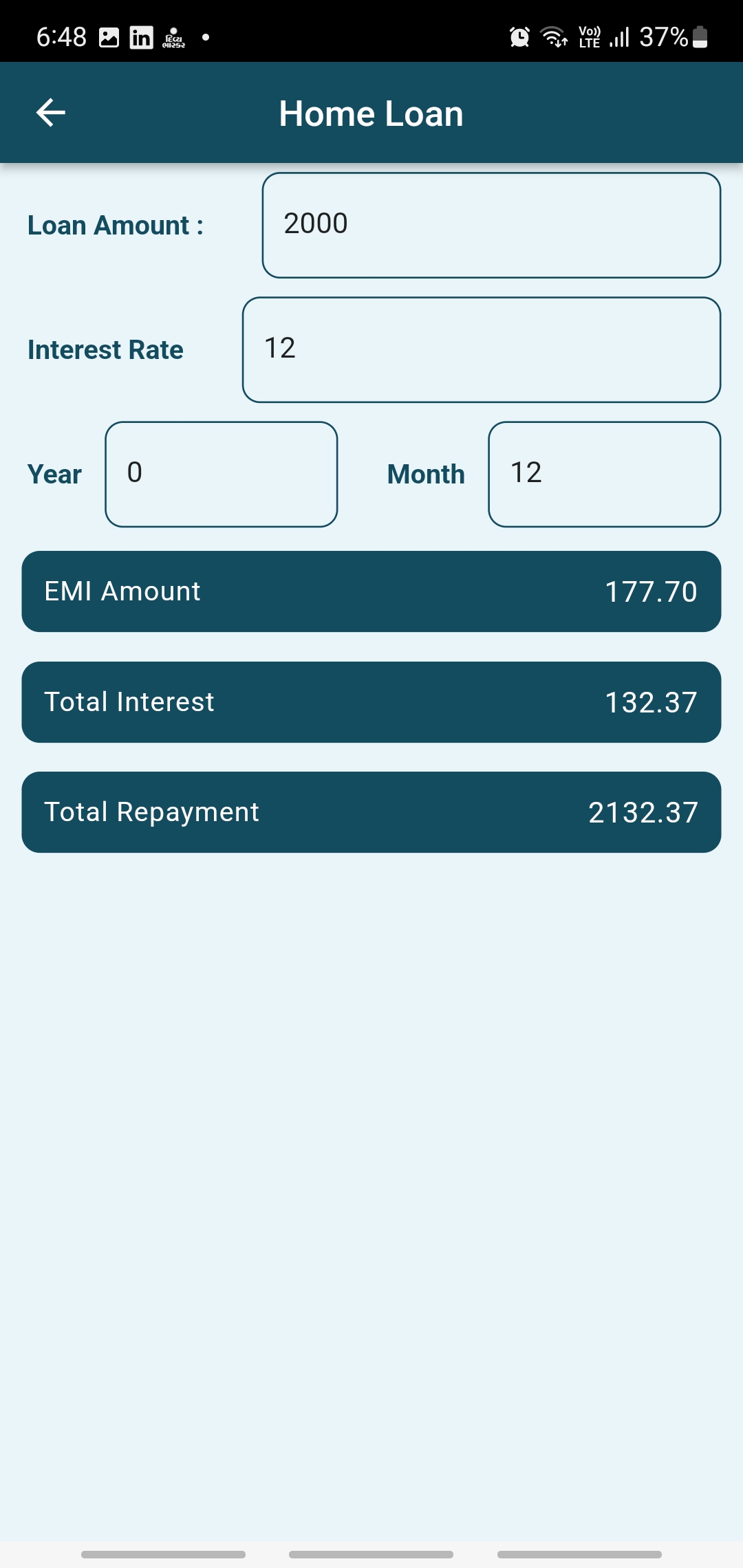The width and height of the screenshot is (743, 1568).
Task: Go back from Home Loan screen
Action: pyautogui.click(x=51, y=113)
